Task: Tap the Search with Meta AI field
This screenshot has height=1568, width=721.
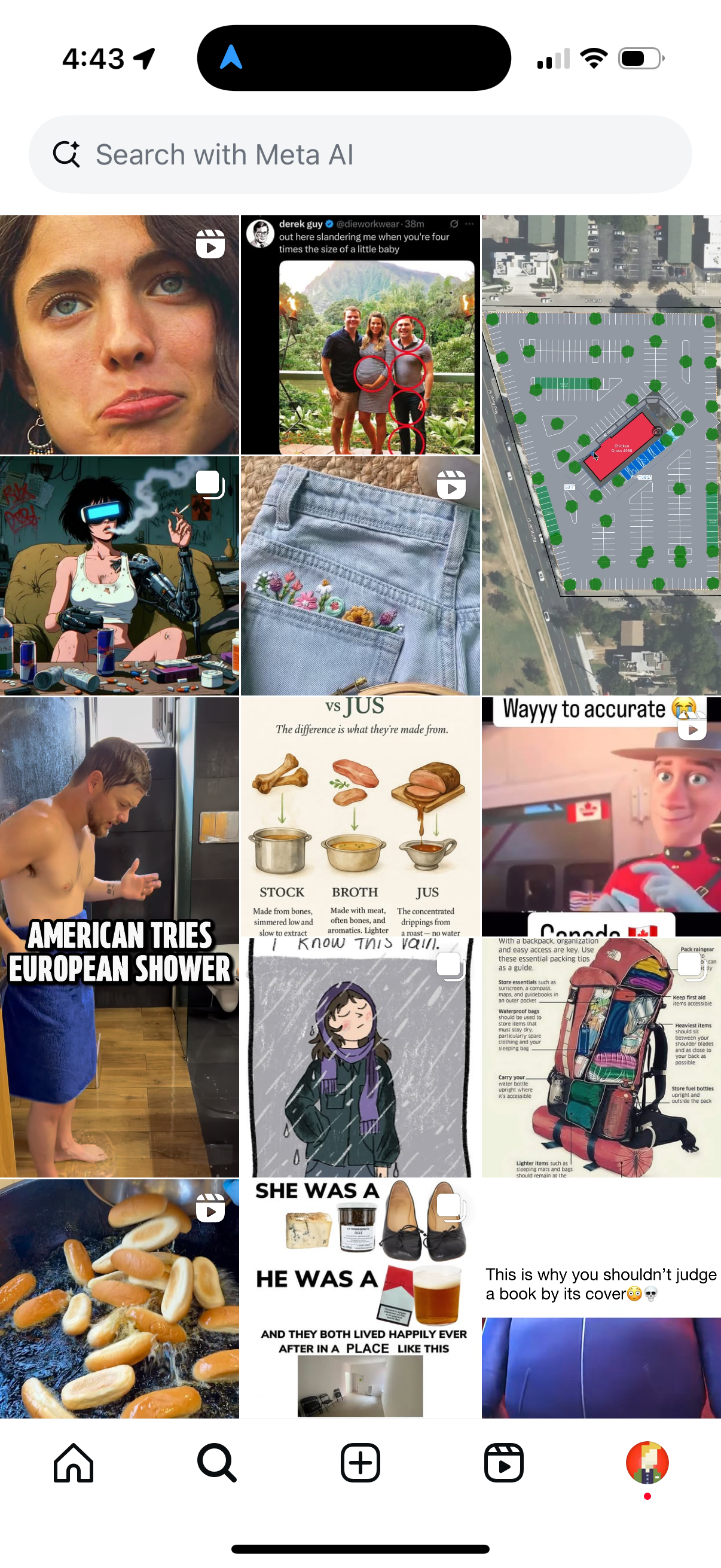Action: [360, 155]
